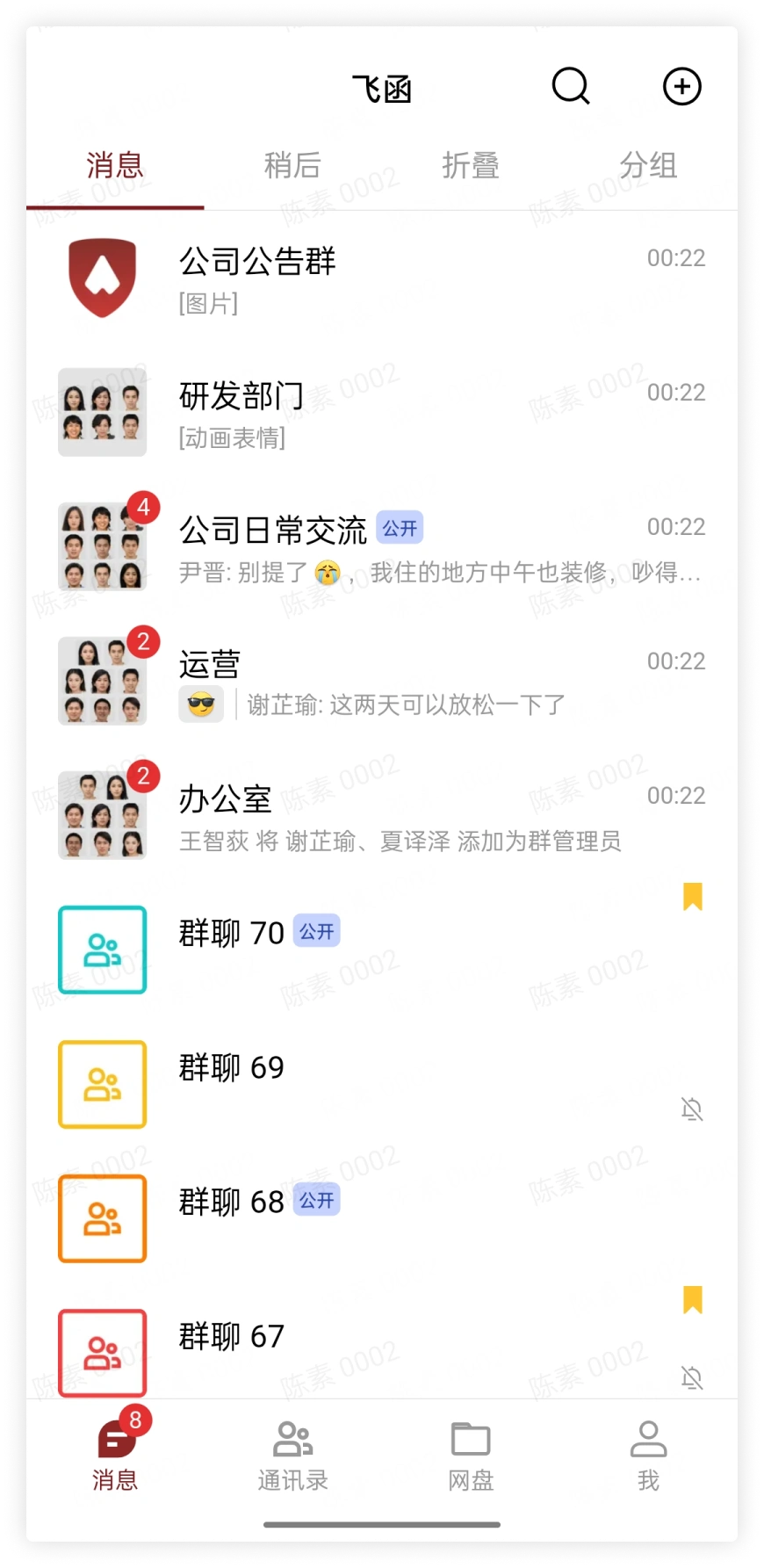Tap the plus add icon
This screenshot has width=764, height=1568.
tap(681, 86)
